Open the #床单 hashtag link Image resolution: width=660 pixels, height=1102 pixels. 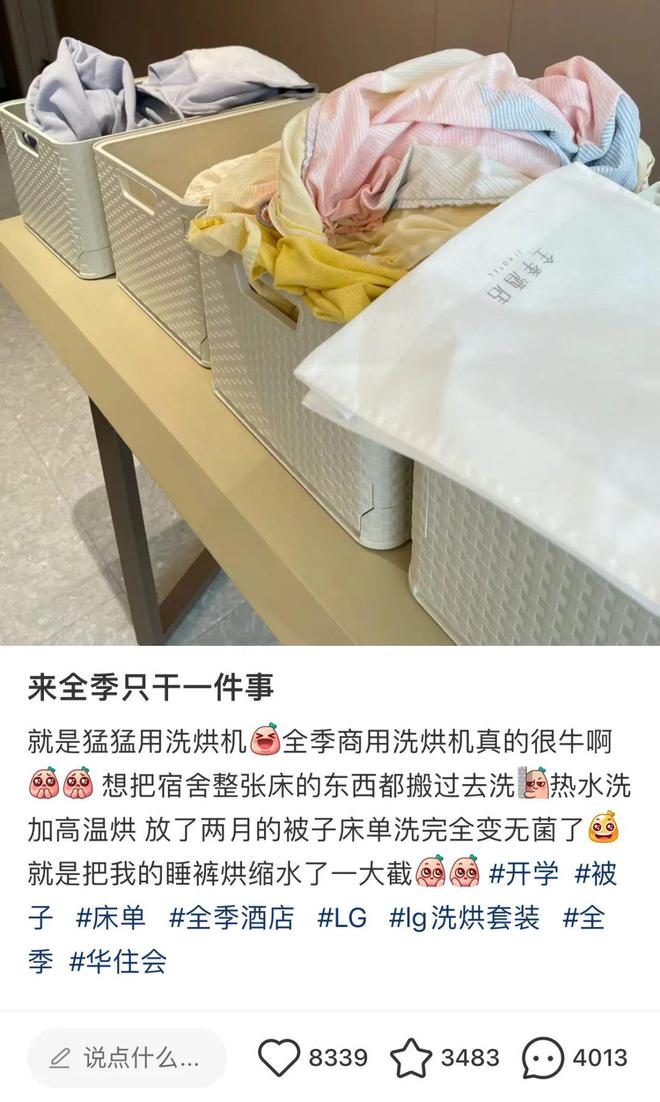(x=111, y=917)
